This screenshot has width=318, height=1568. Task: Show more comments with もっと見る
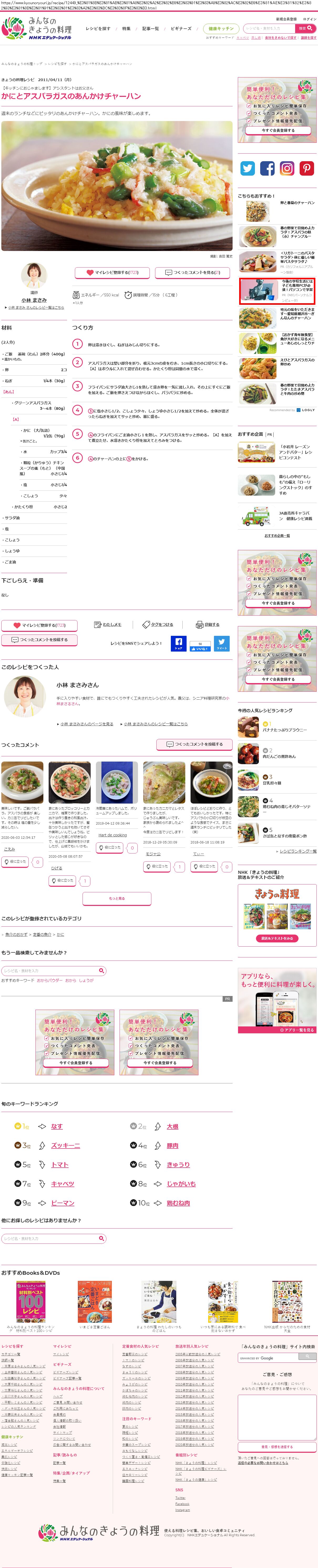tap(116, 898)
